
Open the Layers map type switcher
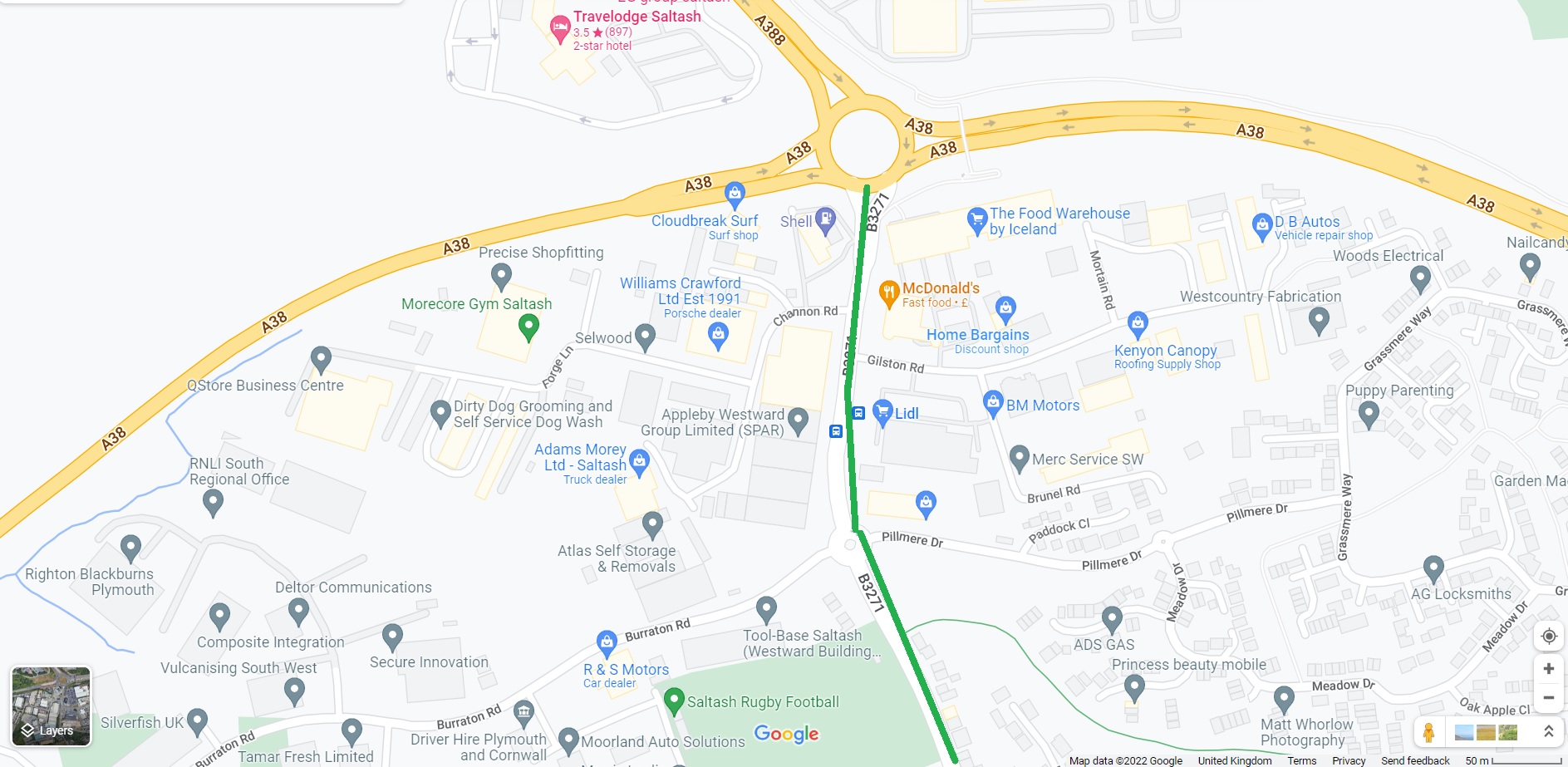(51, 706)
